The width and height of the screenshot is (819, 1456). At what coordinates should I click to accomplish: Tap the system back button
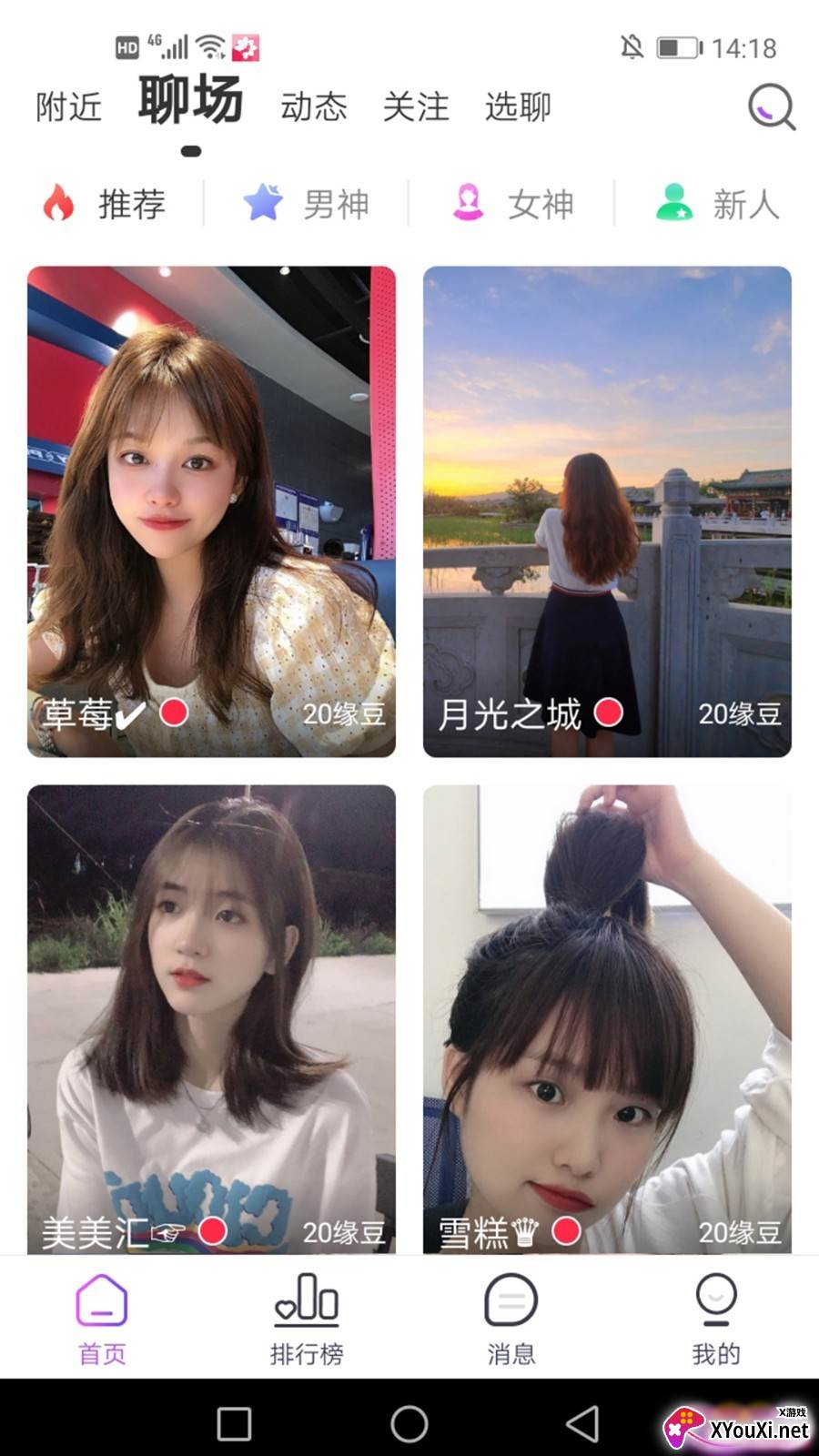tap(582, 1424)
